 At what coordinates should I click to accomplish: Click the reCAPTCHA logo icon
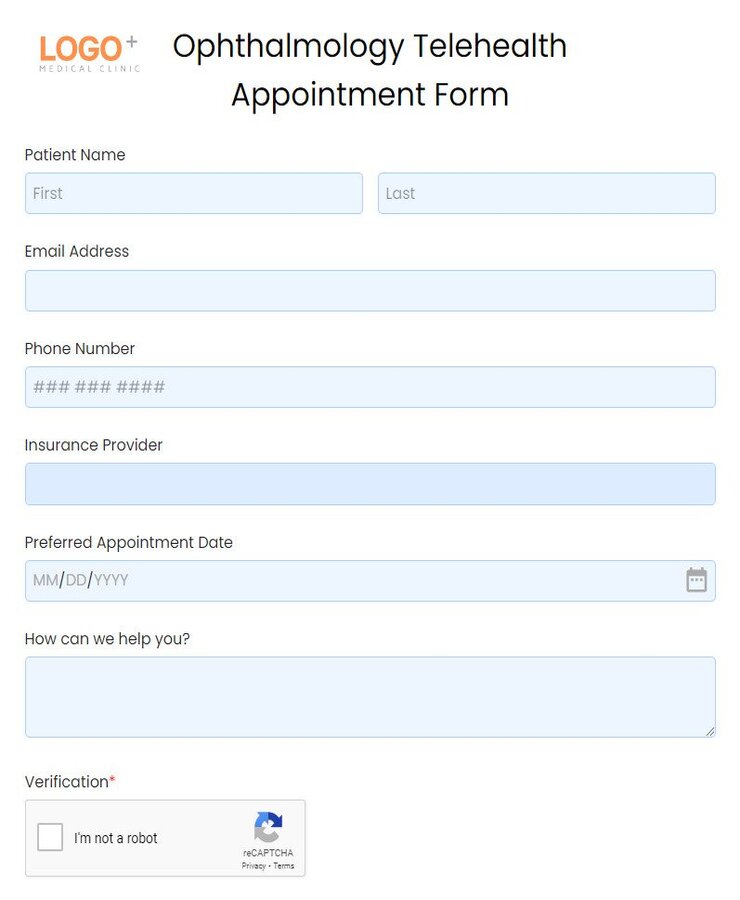point(268,826)
